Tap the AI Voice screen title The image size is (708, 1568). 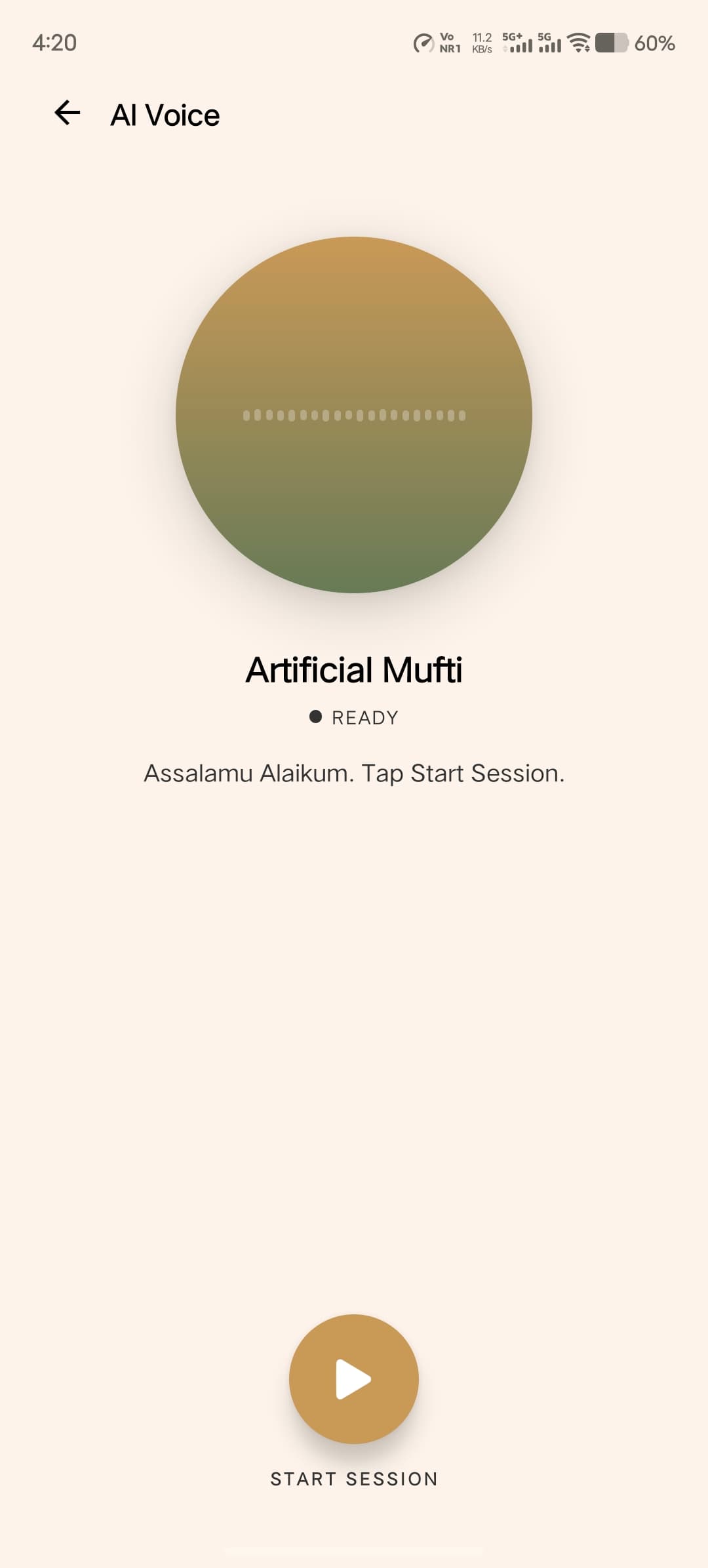click(165, 113)
